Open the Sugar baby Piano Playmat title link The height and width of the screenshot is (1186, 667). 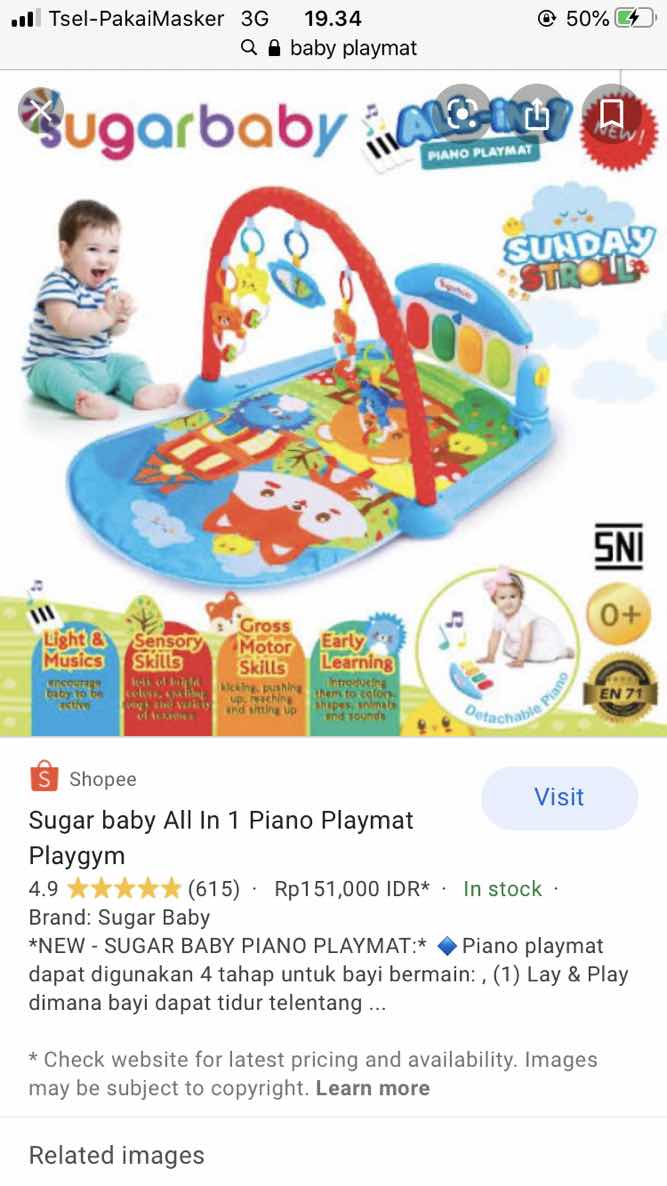tap(221, 838)
